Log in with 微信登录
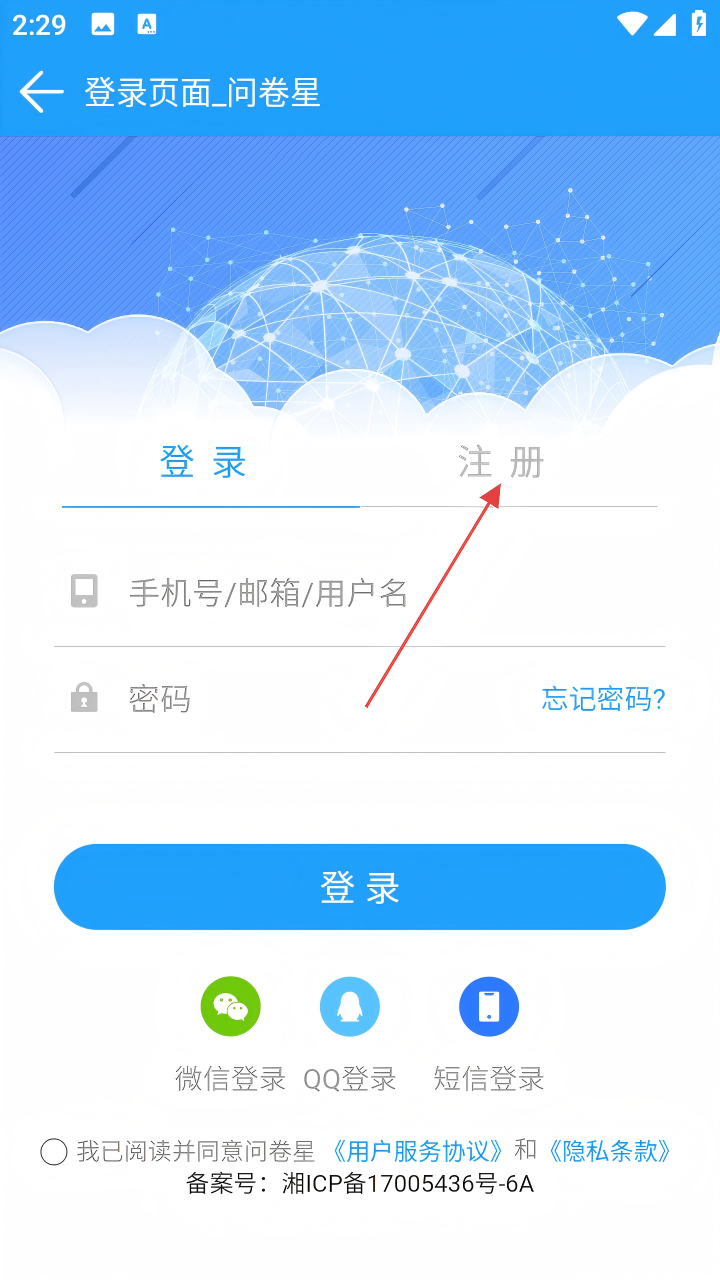This screenshot has height=1280, width=720. pyautogui.click(x=231, y=1007)
